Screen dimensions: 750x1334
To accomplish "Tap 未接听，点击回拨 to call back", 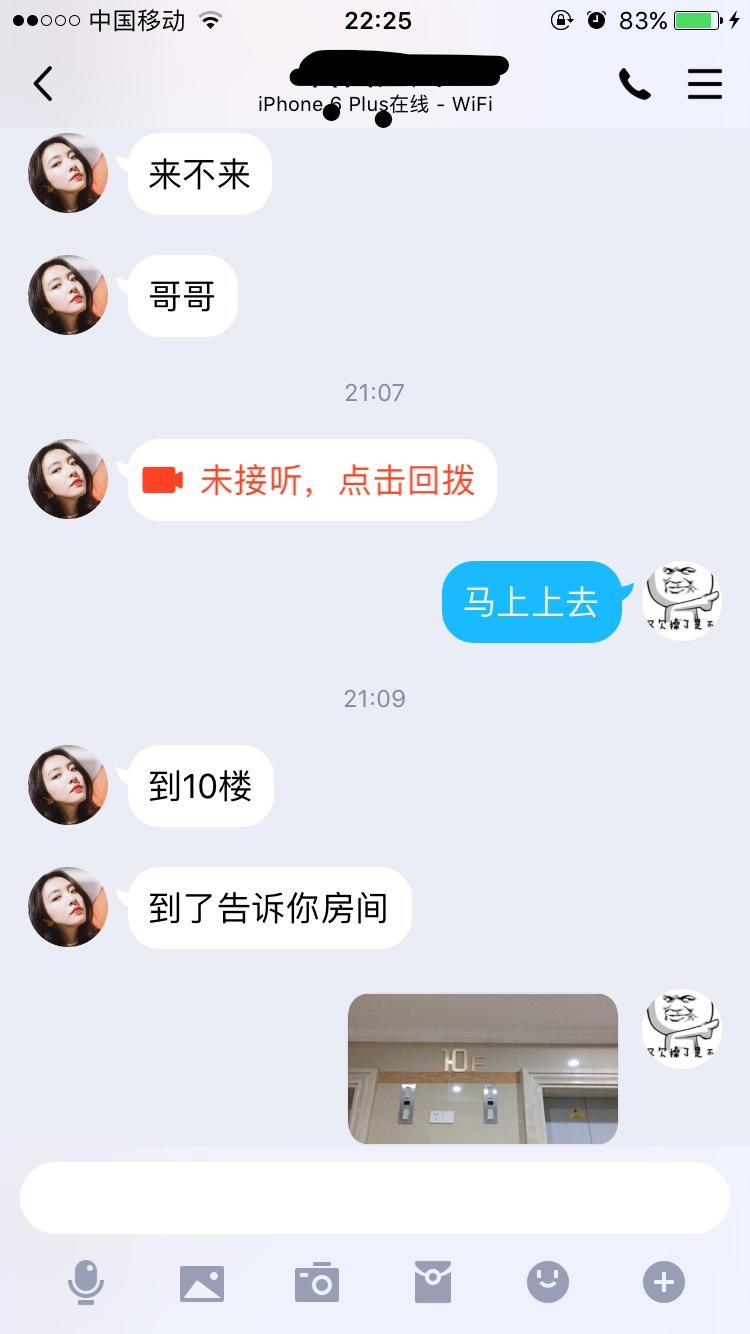I will (x=330, y=480).
